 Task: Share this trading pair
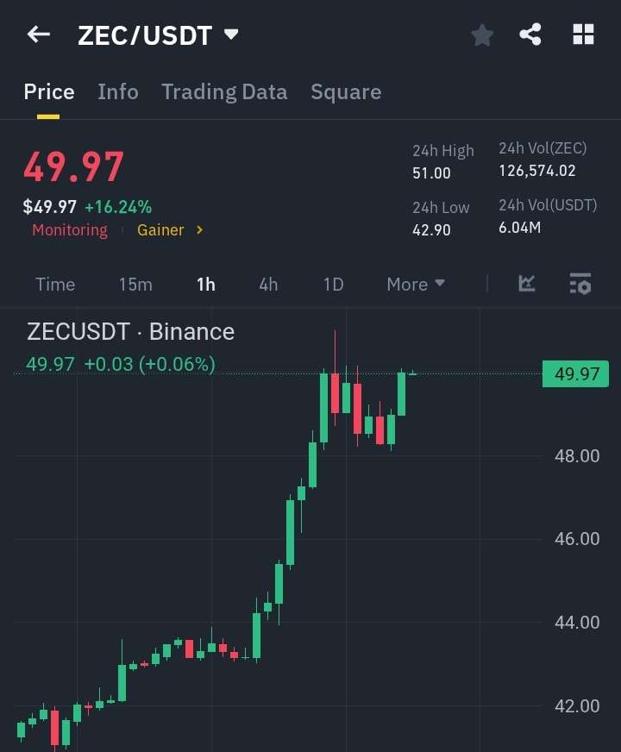(531, 35)
